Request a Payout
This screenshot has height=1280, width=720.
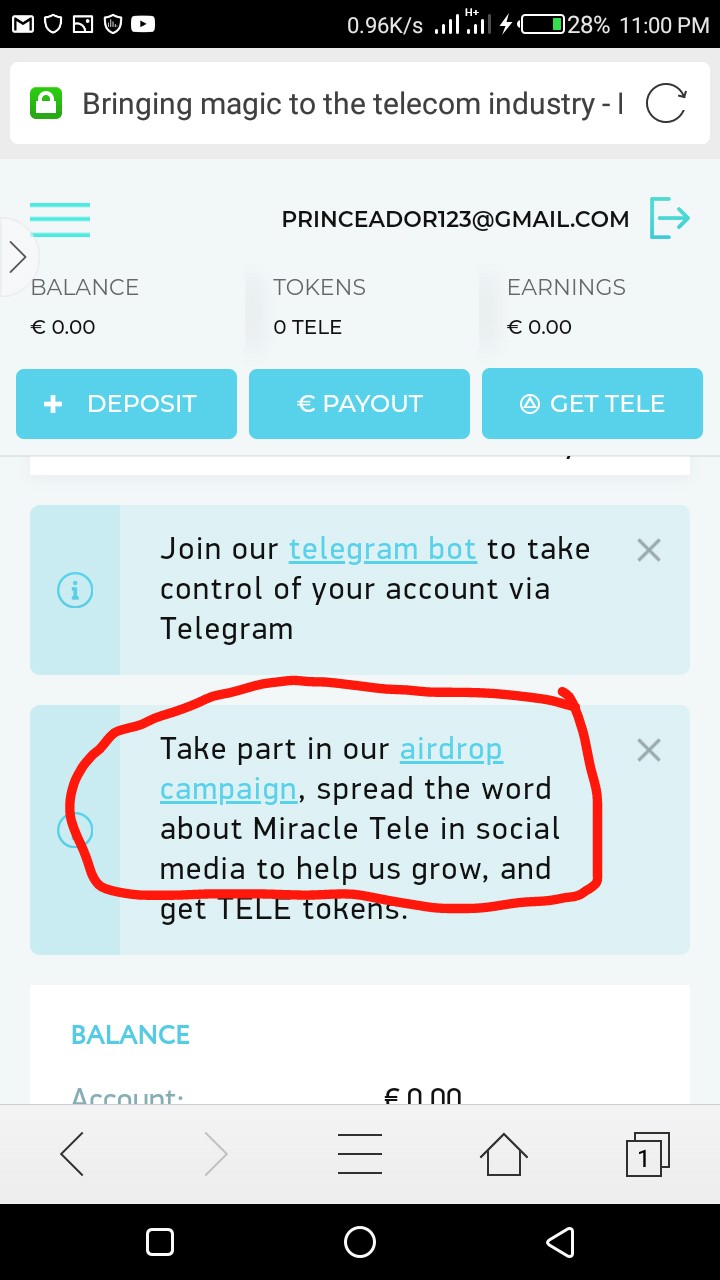click(x=359, y=404)
